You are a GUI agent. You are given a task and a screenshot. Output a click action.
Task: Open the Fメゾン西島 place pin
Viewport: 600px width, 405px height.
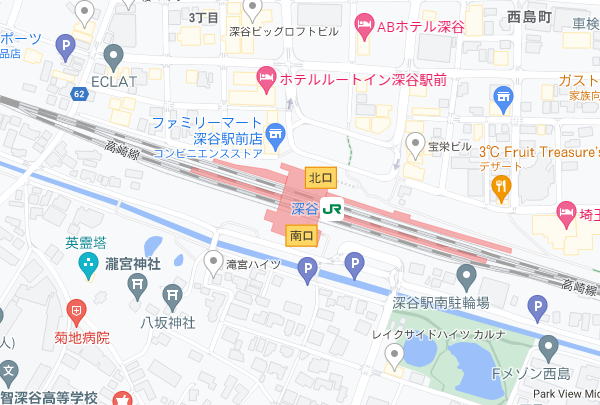click(x=547, y=347)
